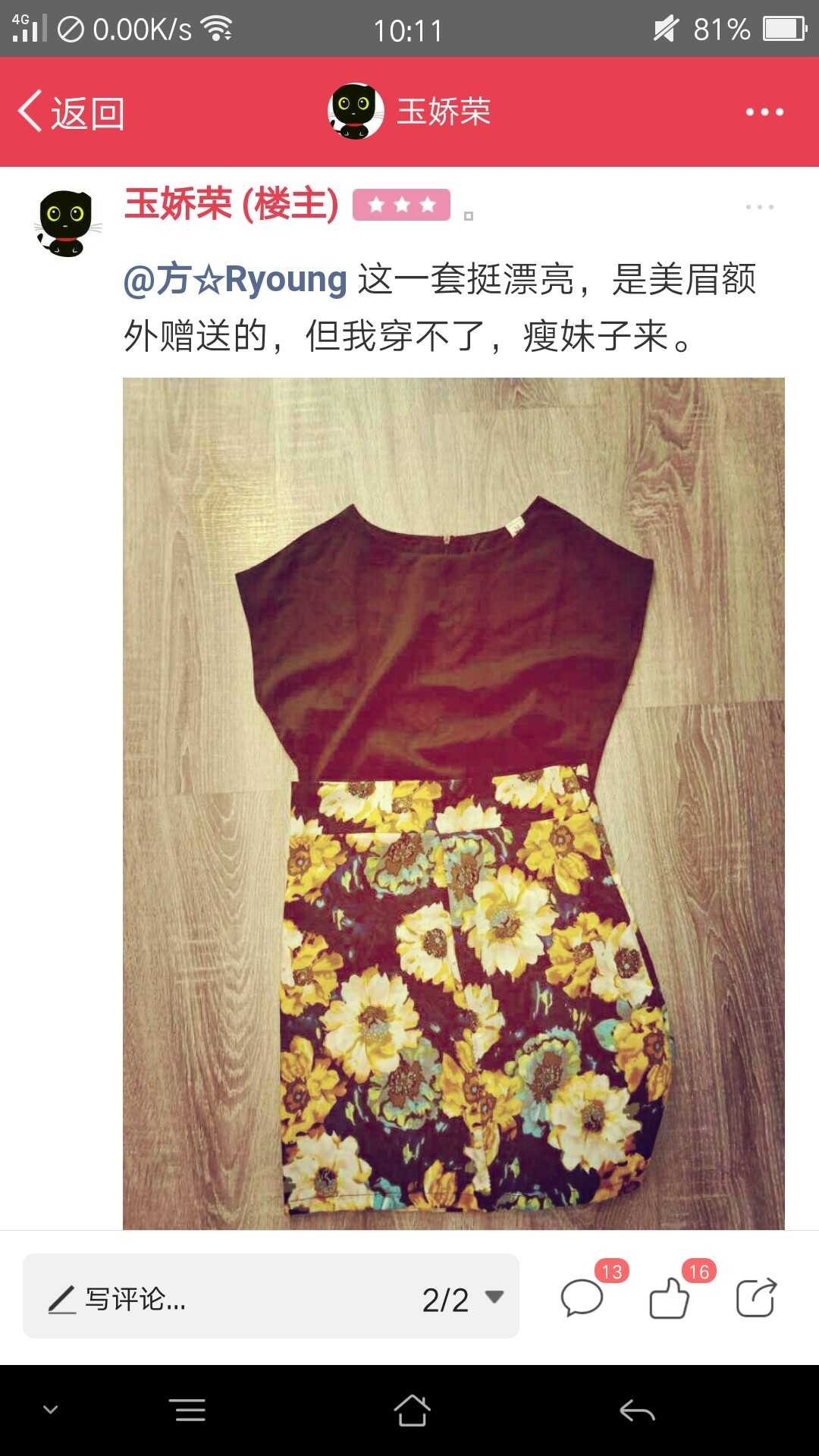Open the comments icon showing 13
819x1456 pixels.
[x=582, y=1298]
